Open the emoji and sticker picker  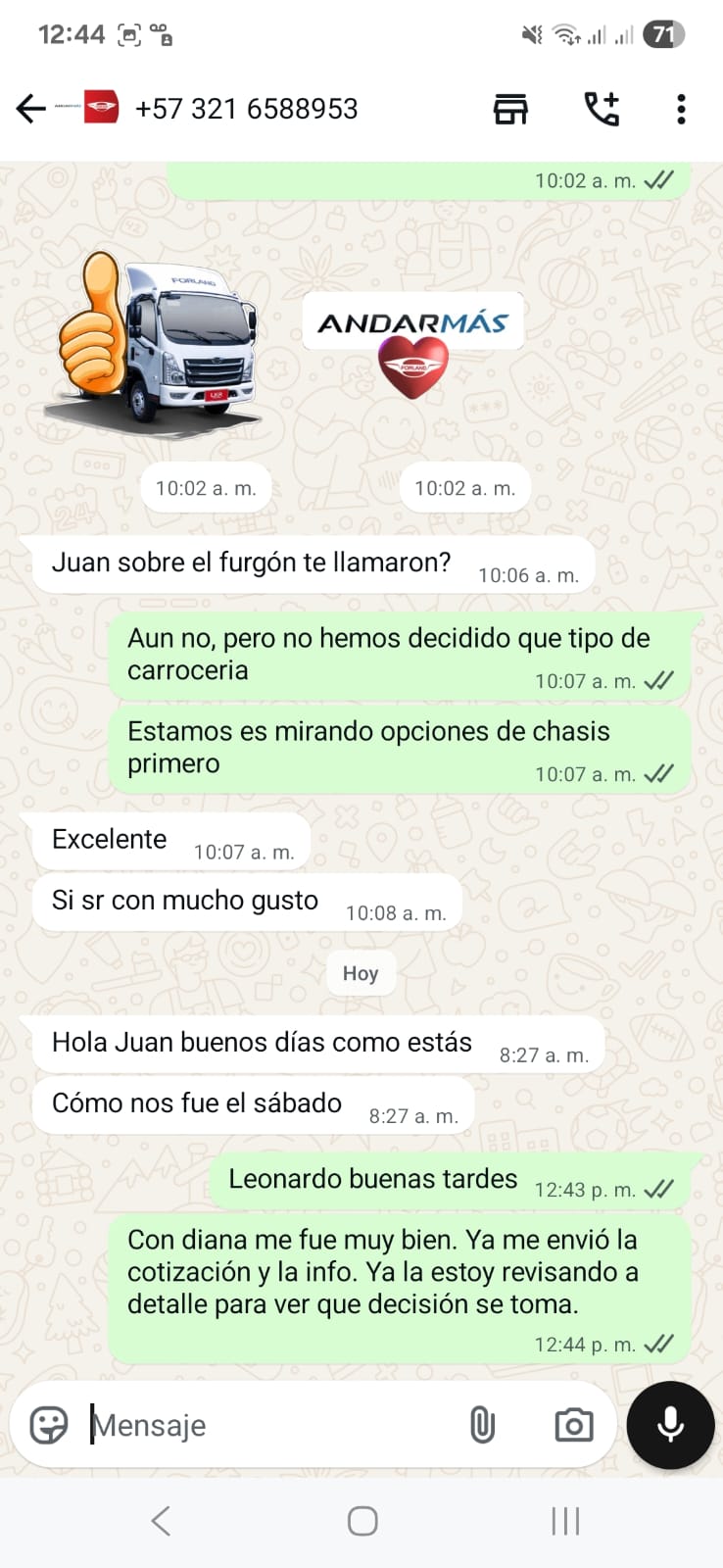pos(49,1425)
